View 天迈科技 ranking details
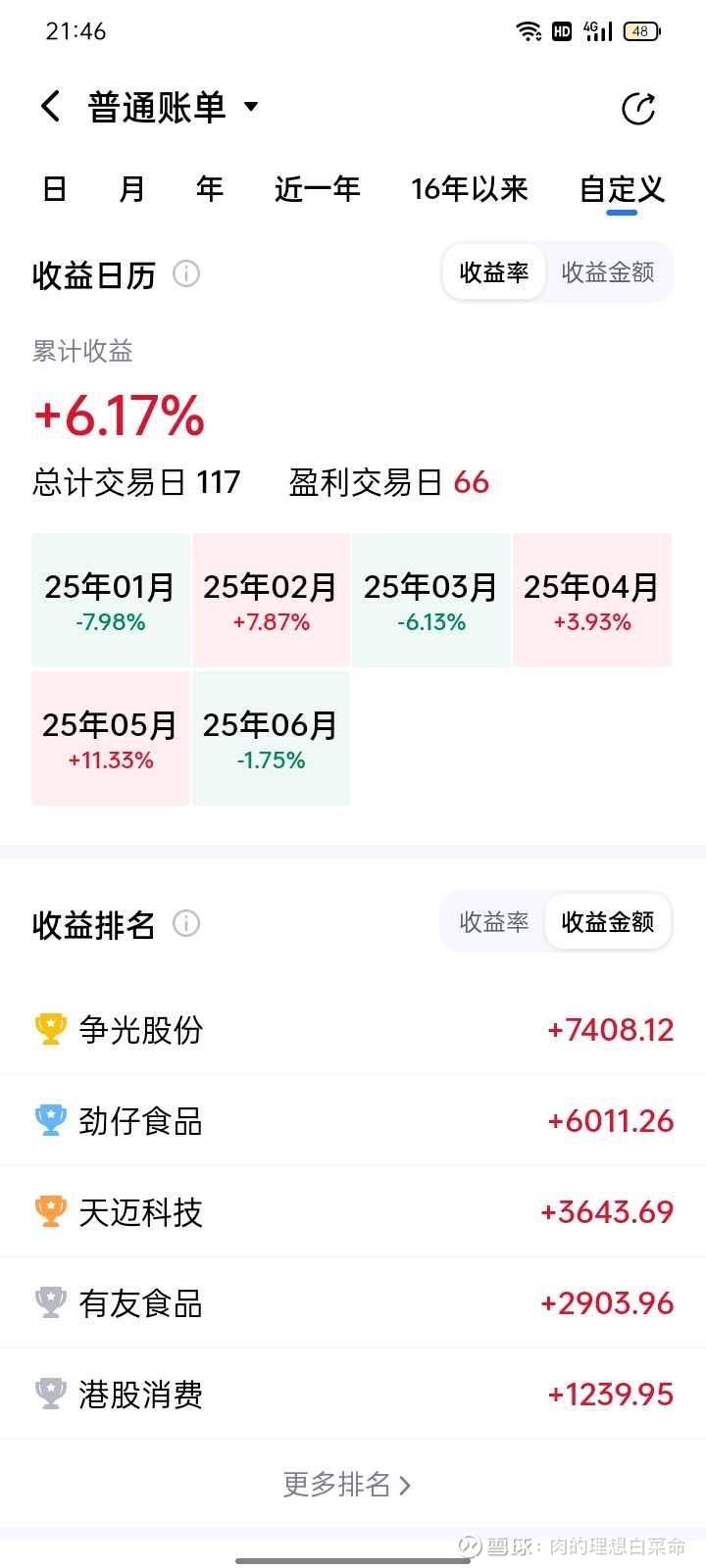 click(x=353, y=1211)
